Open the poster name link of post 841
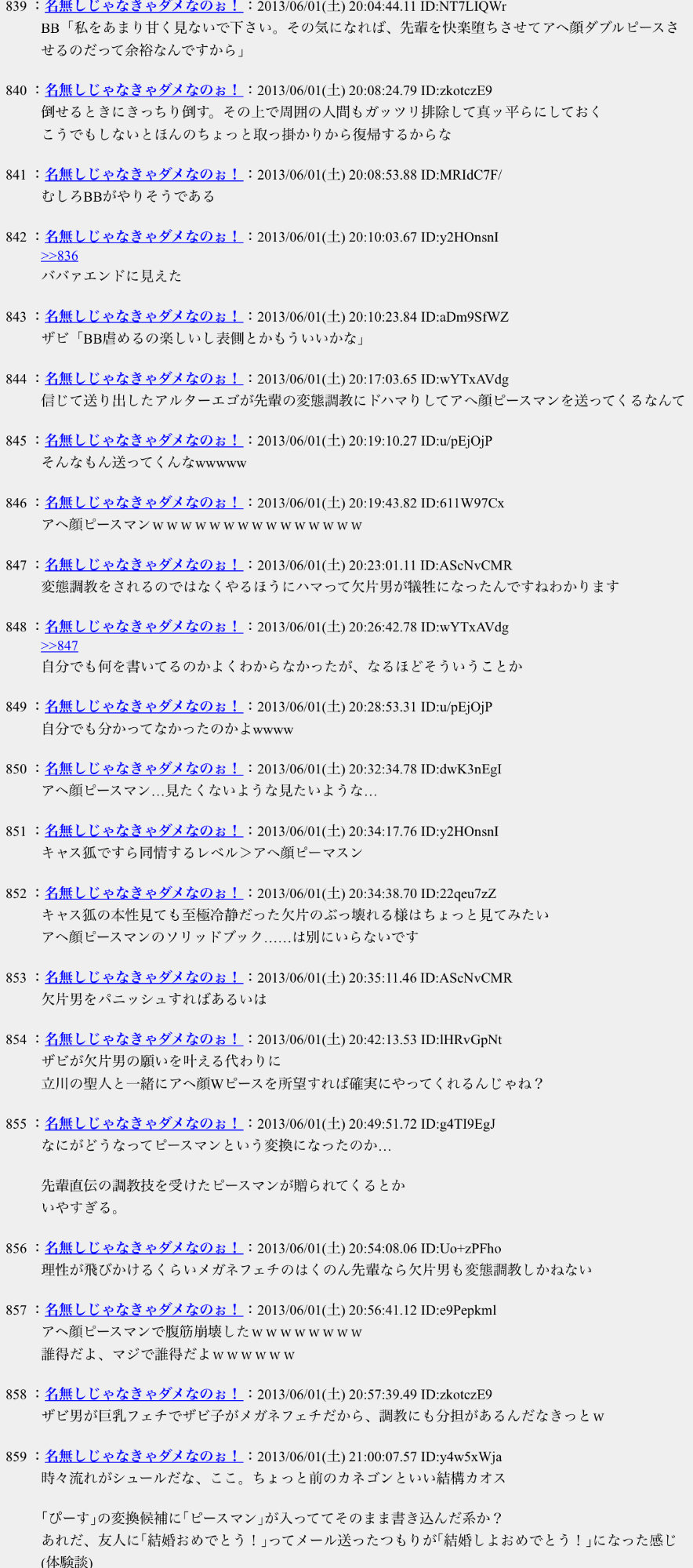Screen dimensions: 693x1568 click(143, 174)
